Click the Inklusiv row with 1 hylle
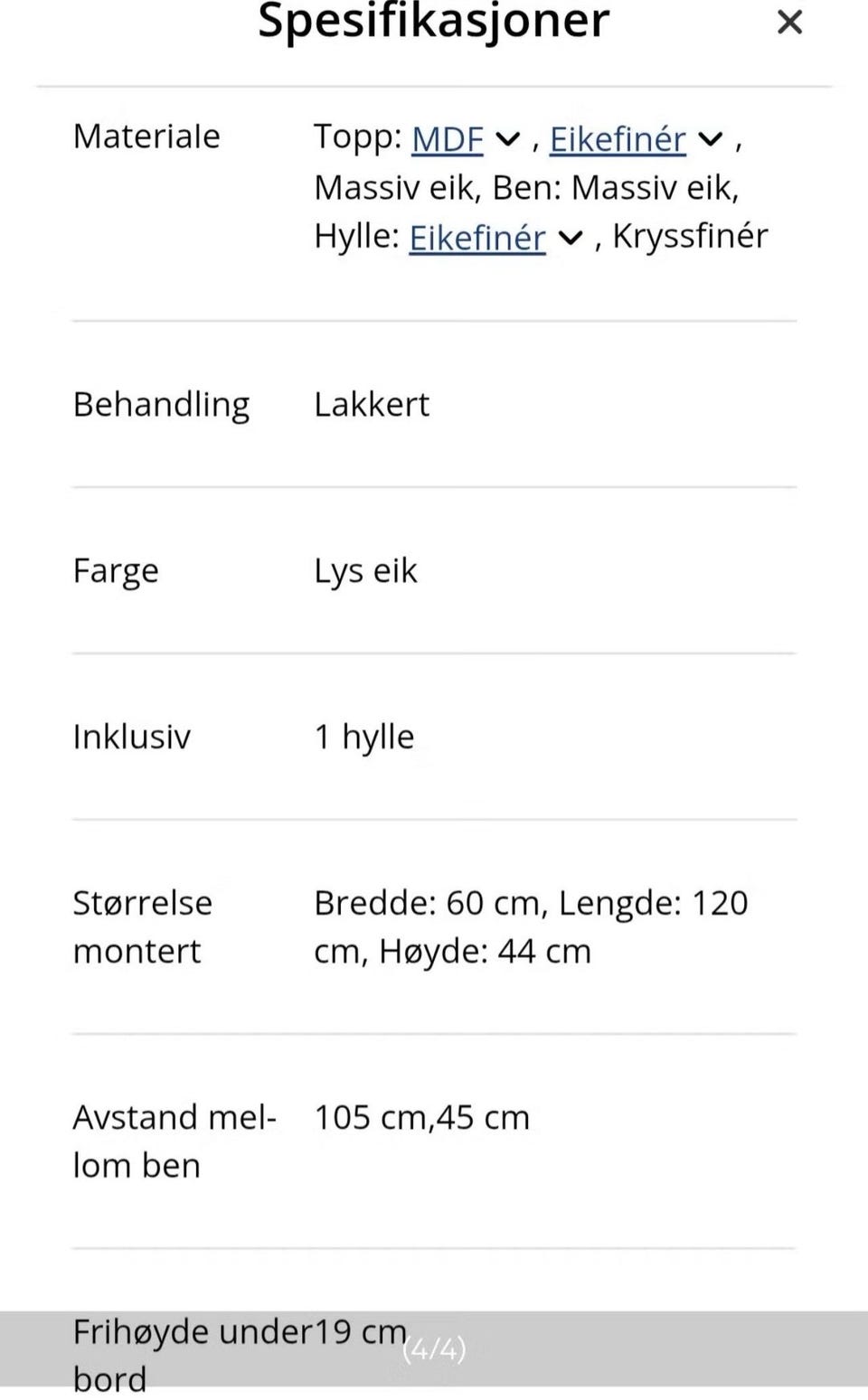Image resolution: width=868 pixels, height=1400 pixels. coord(132,737)
